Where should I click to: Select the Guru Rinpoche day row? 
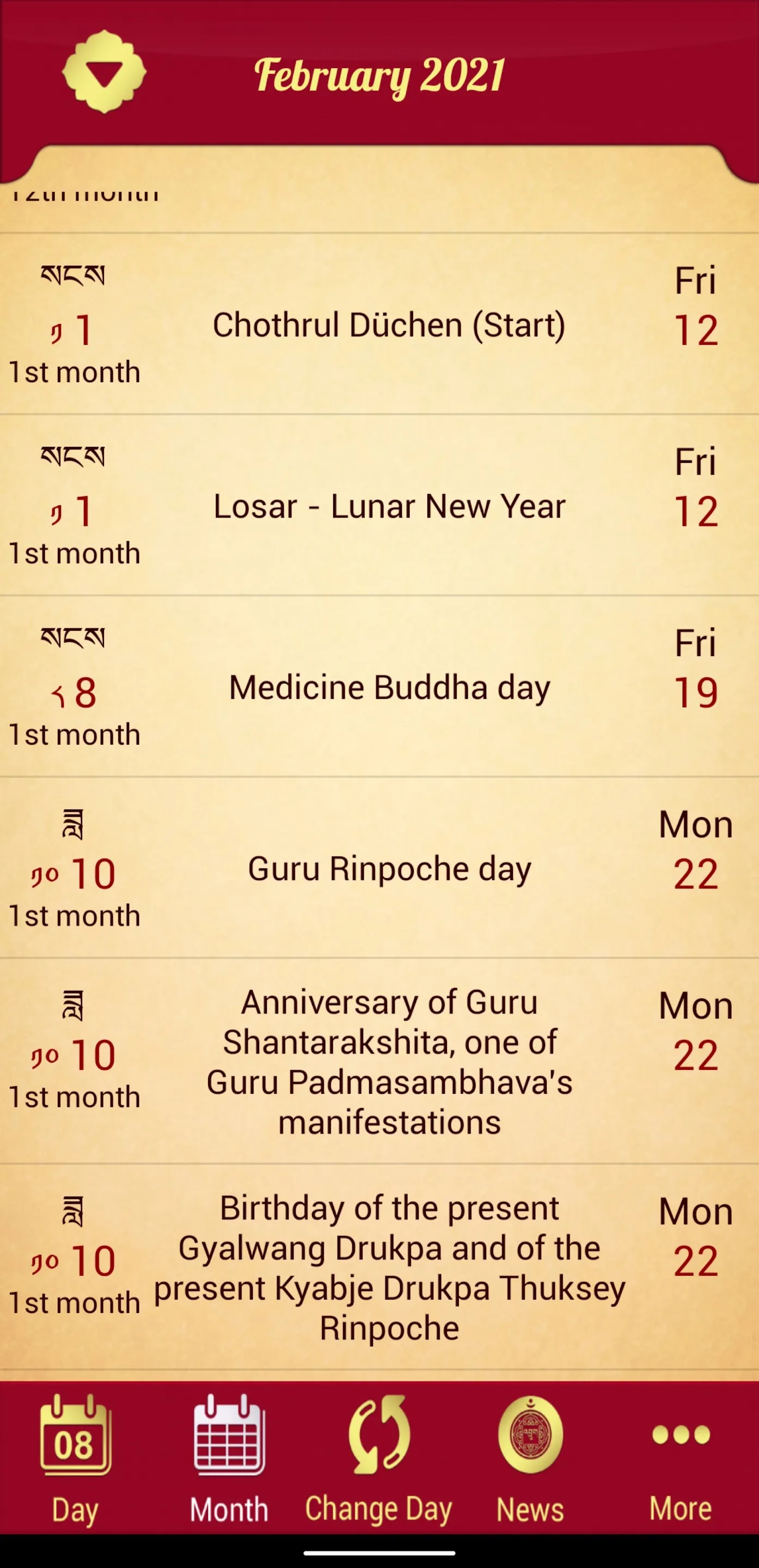tap(379, 868)
